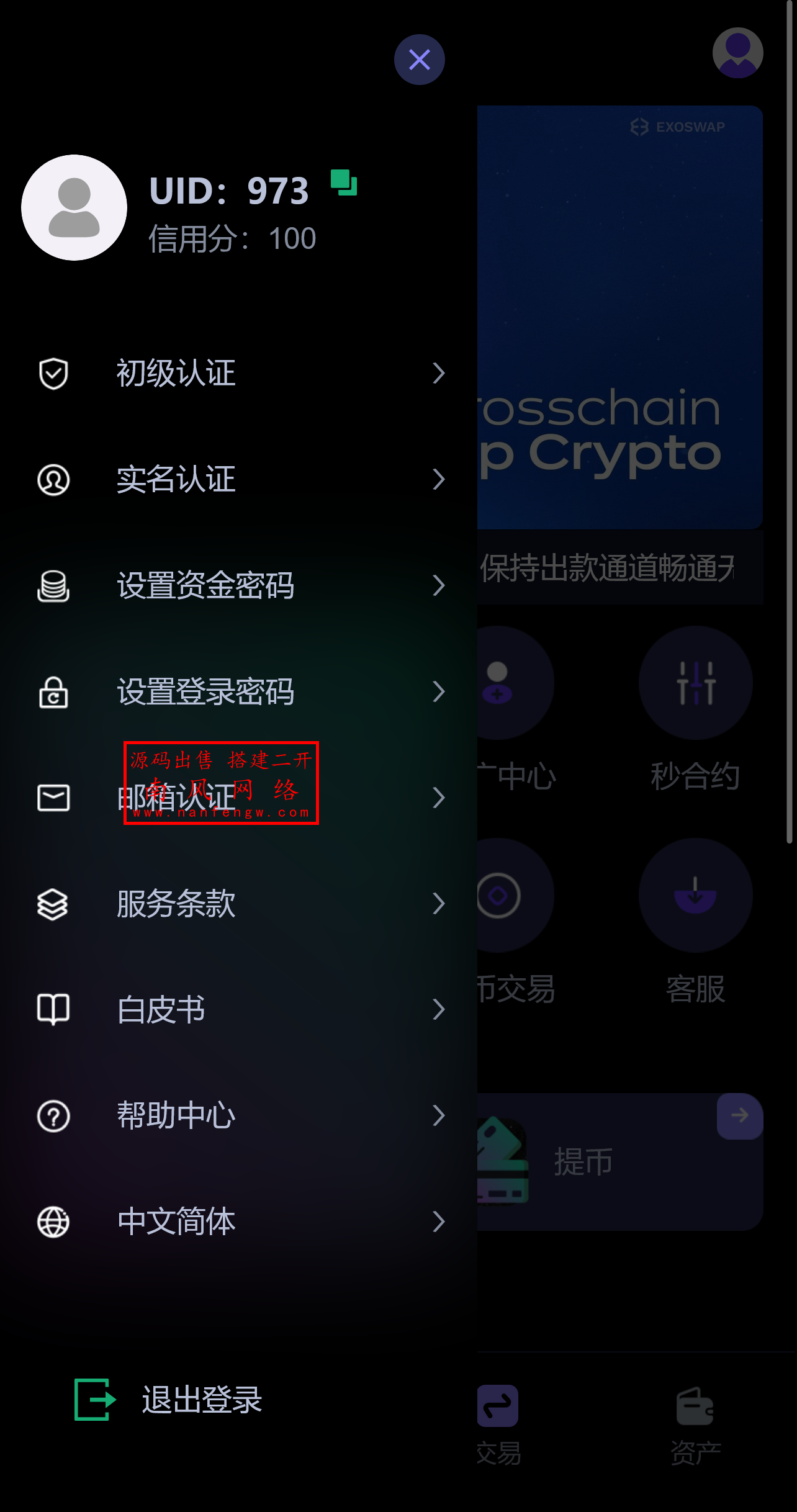797x1512 pixels.
Task: Open 邮箱认证 email verification
Action: click(239, 798)
